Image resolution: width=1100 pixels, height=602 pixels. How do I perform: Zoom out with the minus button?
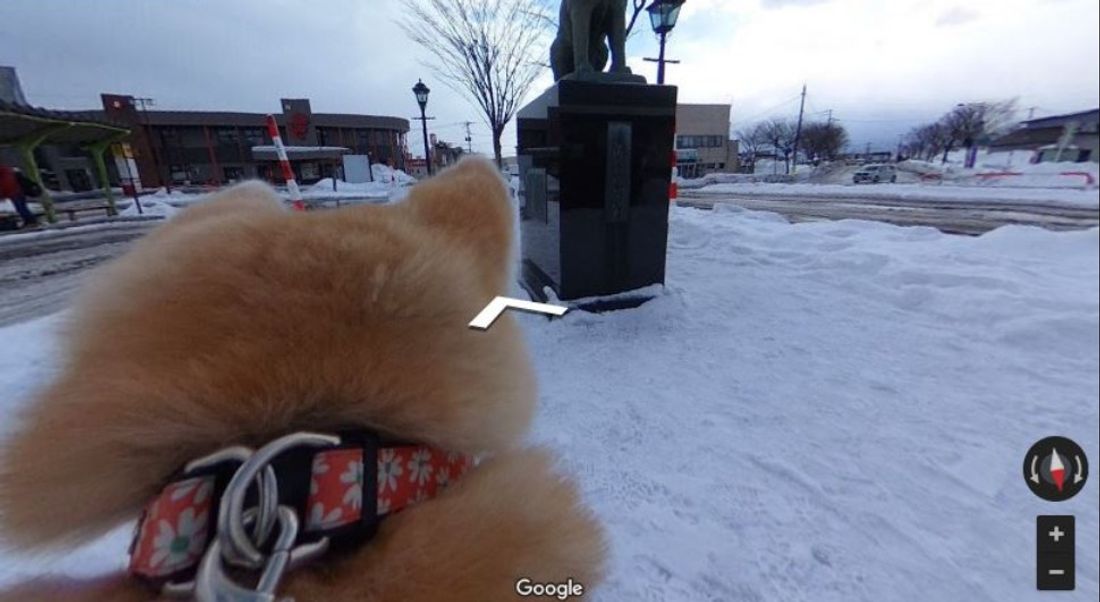(x=1056, y=572)
